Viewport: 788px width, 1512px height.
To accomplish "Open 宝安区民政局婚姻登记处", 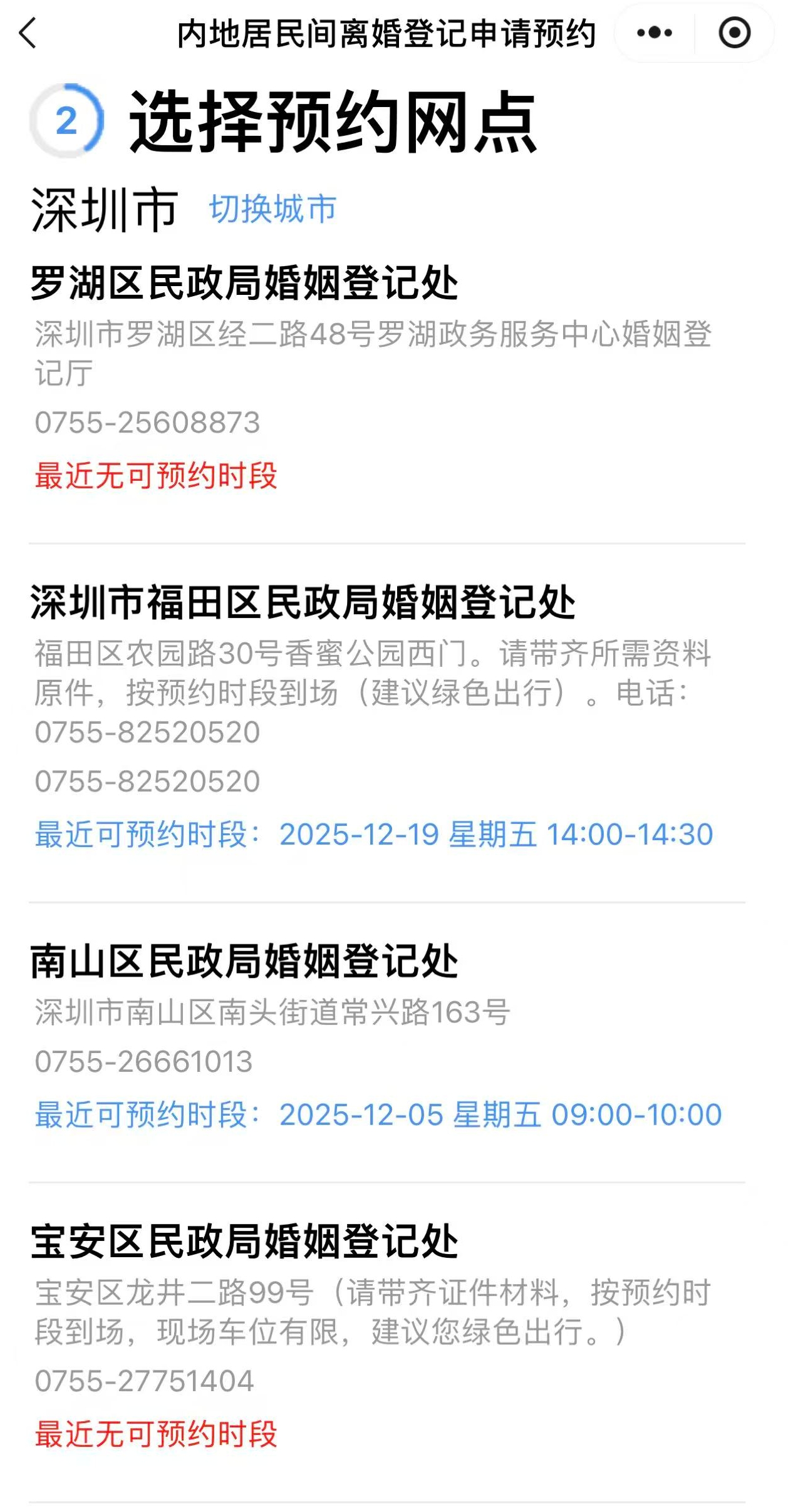I will point(244,1242).
